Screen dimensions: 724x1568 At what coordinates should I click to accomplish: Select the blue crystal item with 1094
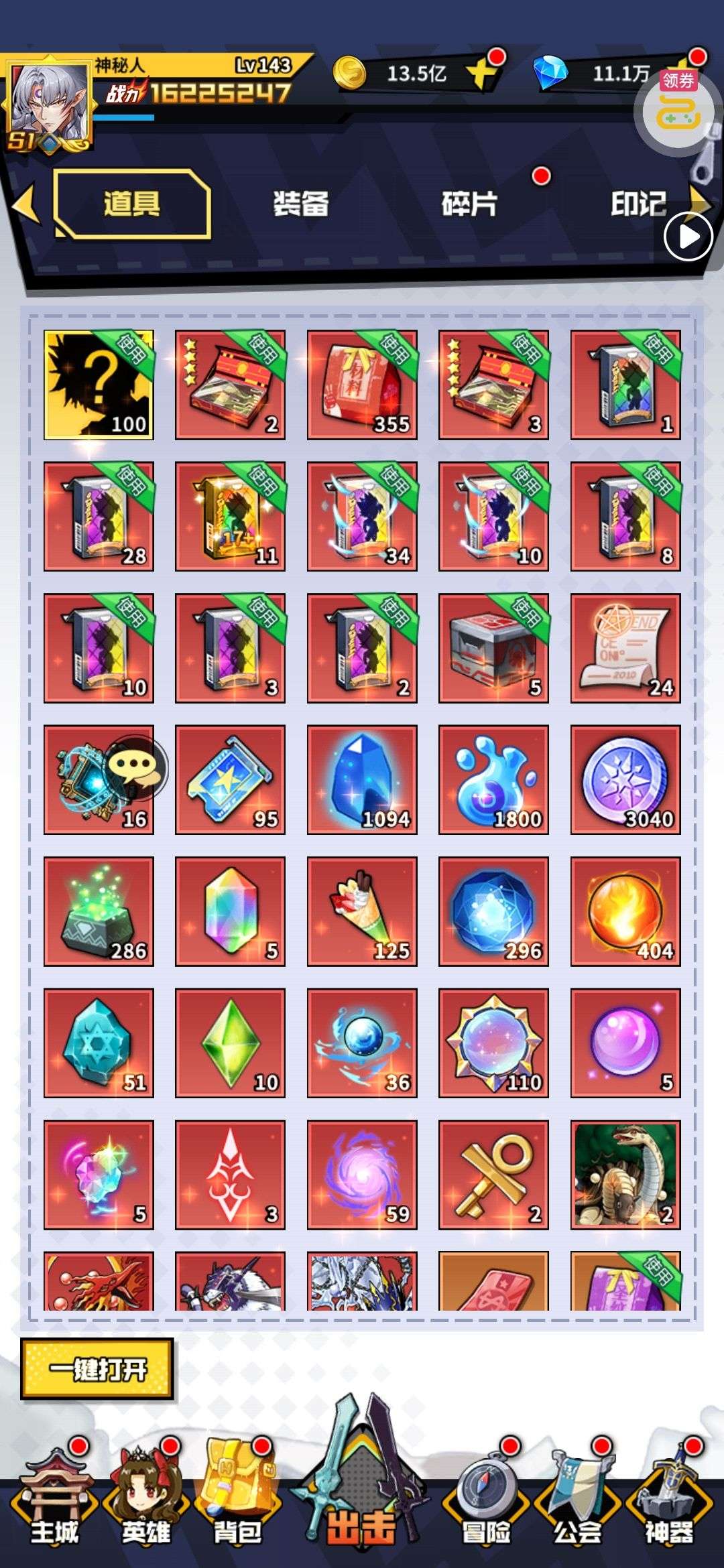(x=362, y=779)
